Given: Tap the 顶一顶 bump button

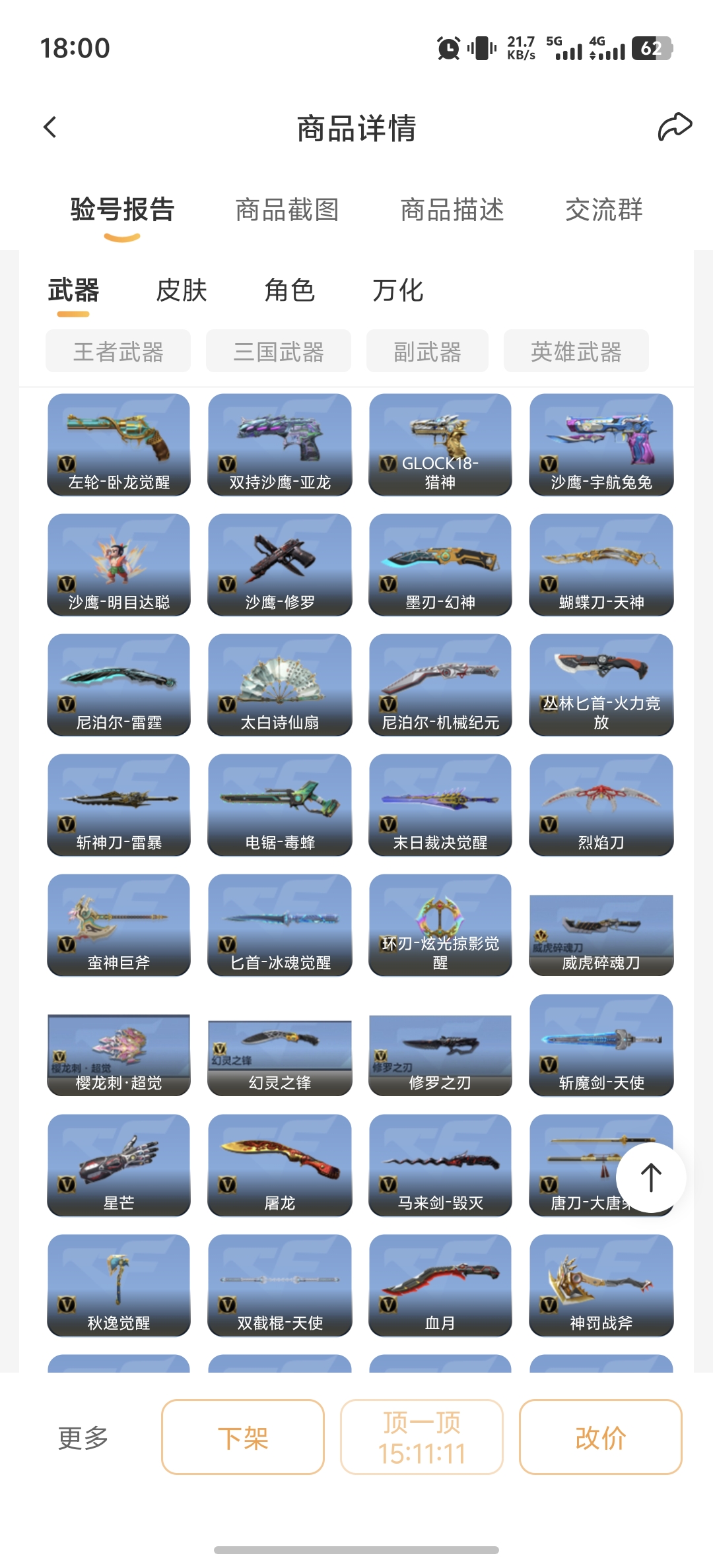Looking at the screenshot, I should [422, 1437].
